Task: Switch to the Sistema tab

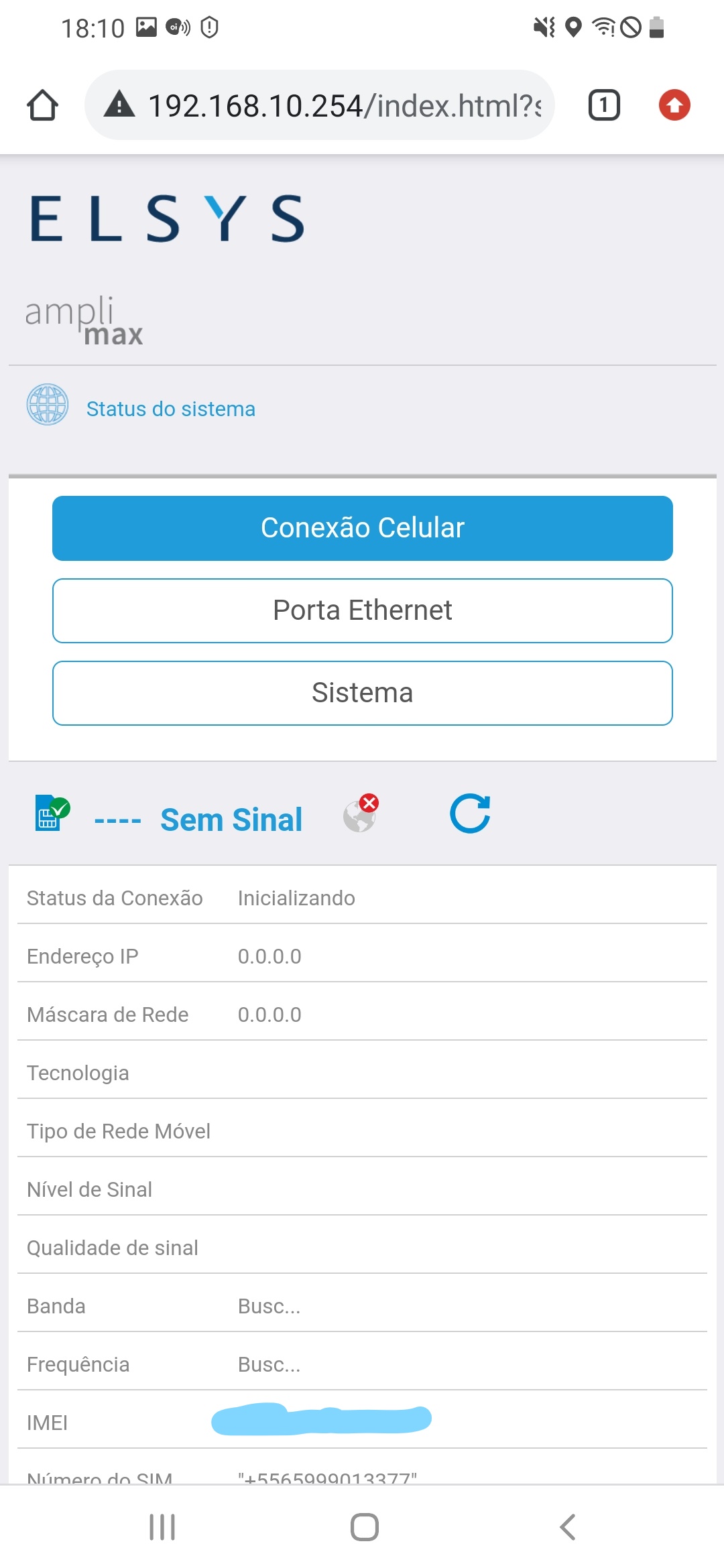Action: (x=362, y=693)
